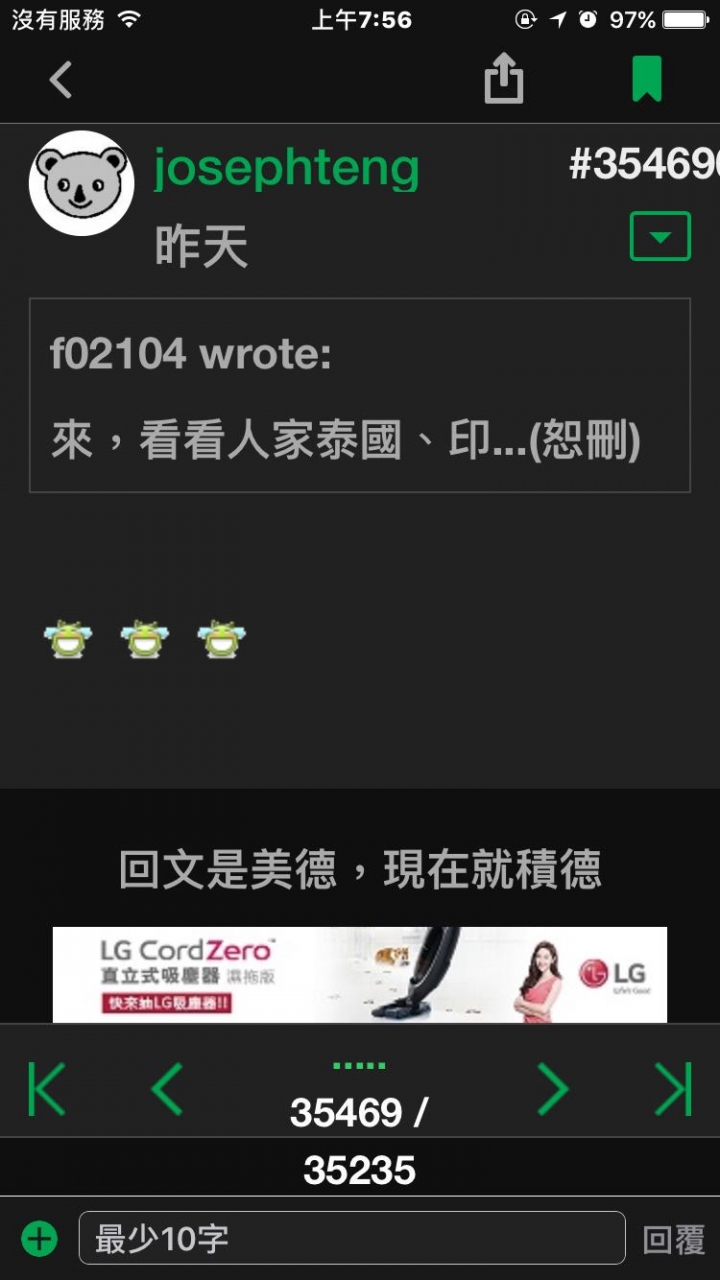Go back using the top arrow

(61, 80)
